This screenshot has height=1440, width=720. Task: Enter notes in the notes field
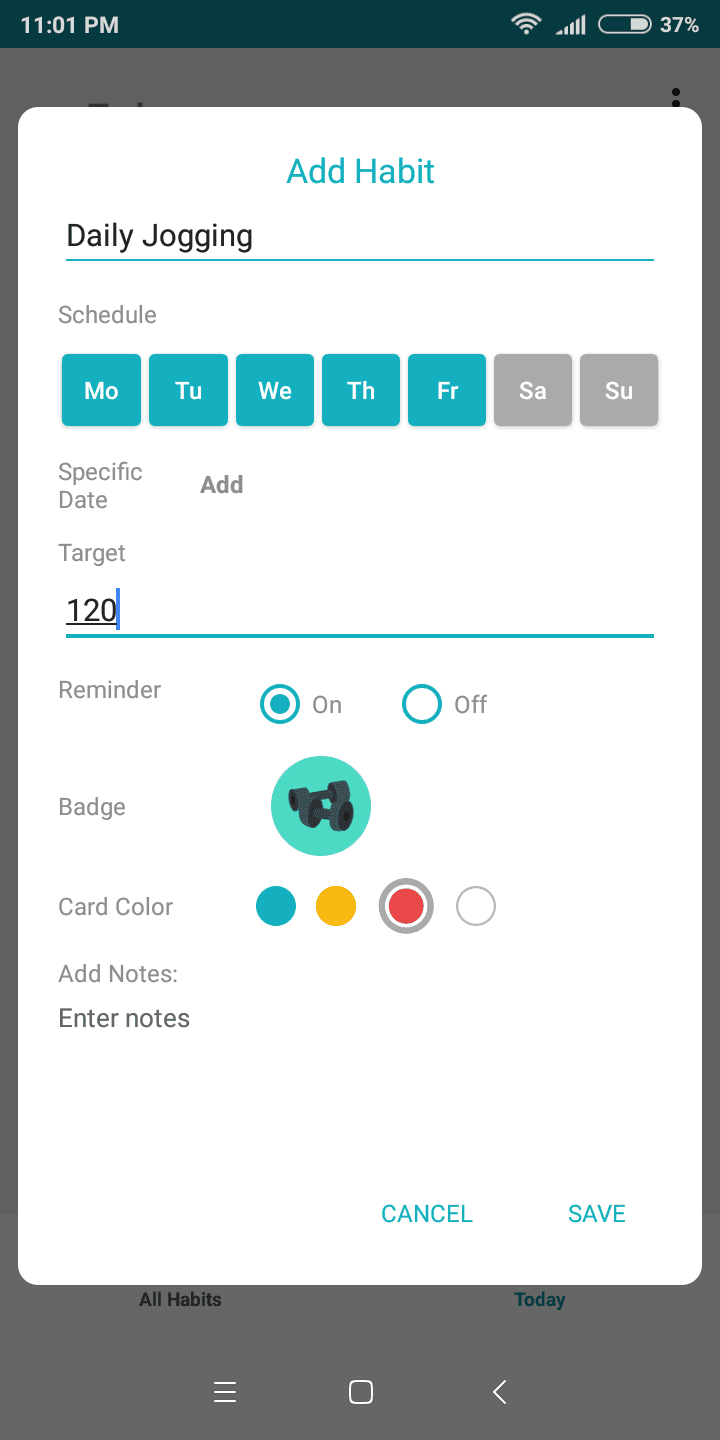coord(359,1019)
